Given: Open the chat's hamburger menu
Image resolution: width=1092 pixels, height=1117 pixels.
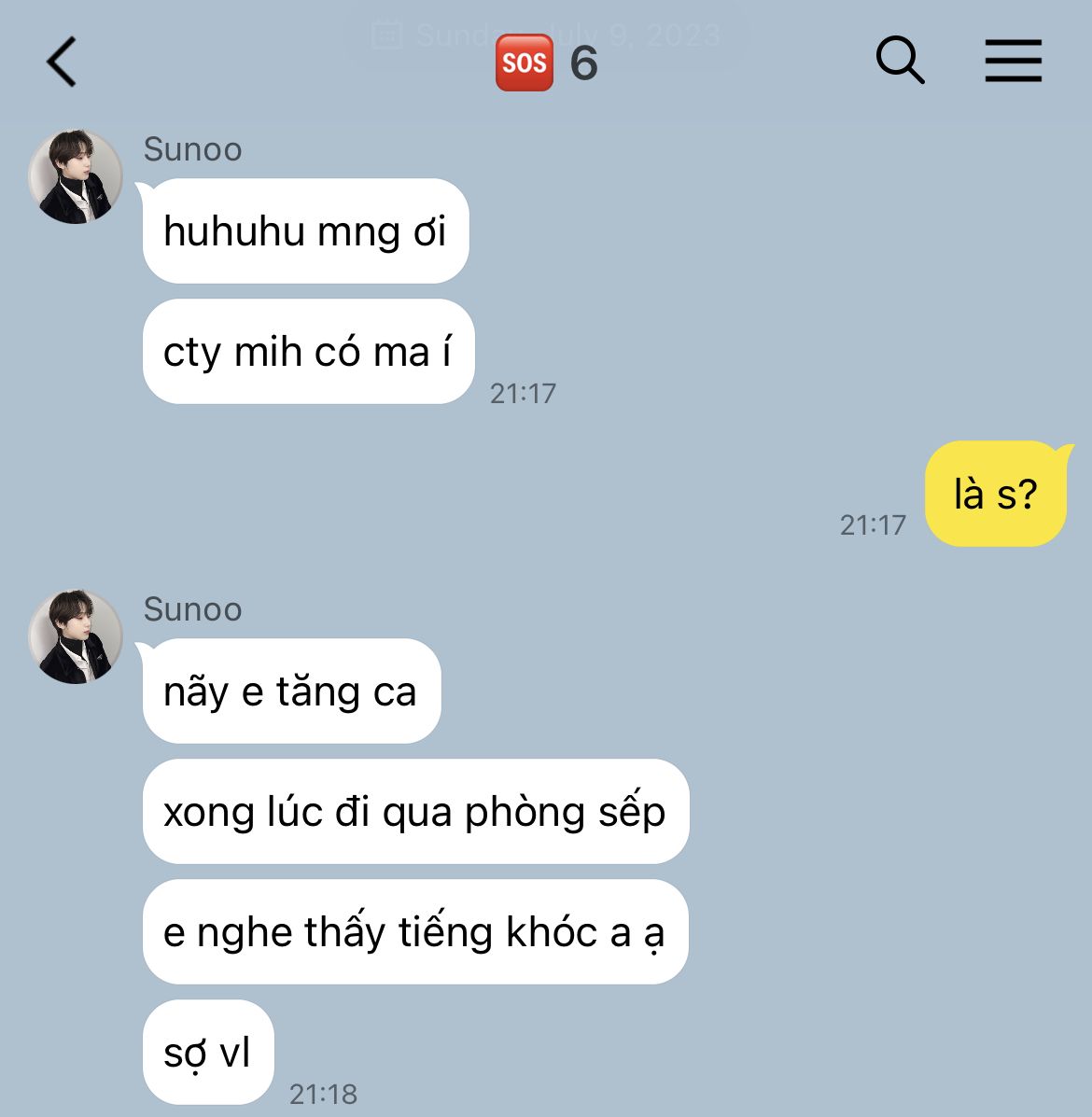Looking at the screenshot, I should (1013, 62).
